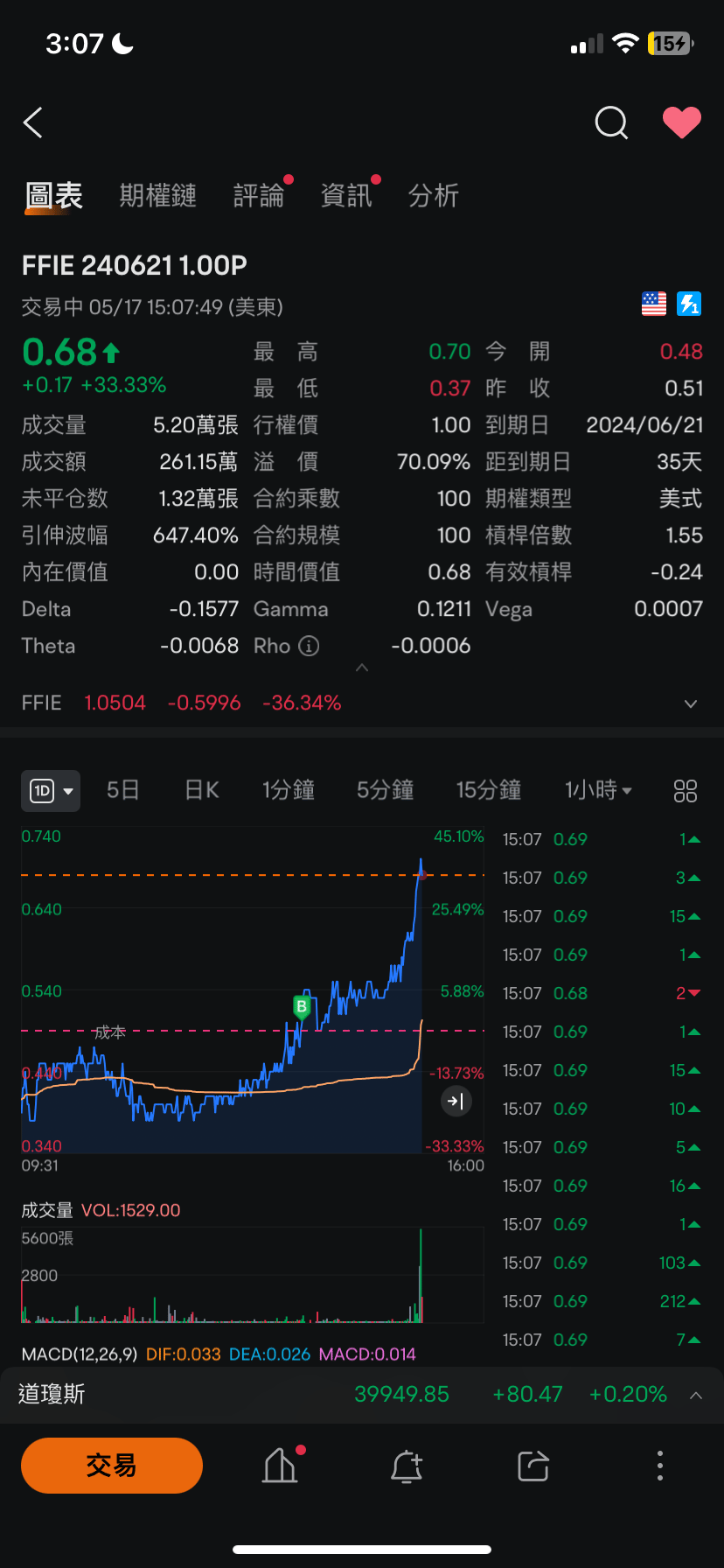The height and width of the screenshot is (1568, 724).
Task: Toggle the extended-hours lightning icon
Action: (689, 304)
